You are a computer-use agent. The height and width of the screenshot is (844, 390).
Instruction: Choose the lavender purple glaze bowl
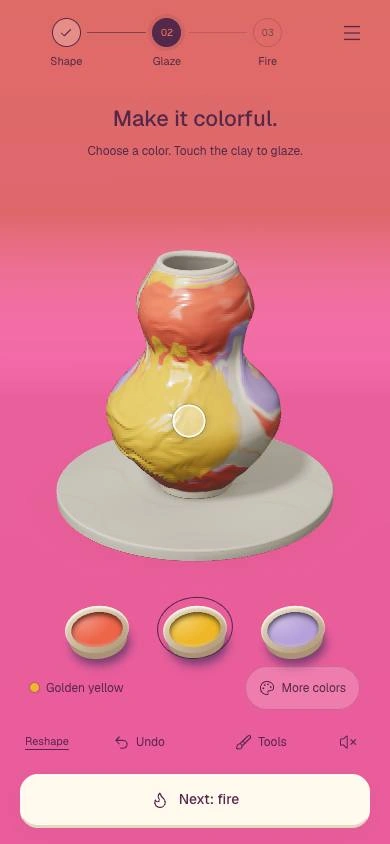[293, 631]
